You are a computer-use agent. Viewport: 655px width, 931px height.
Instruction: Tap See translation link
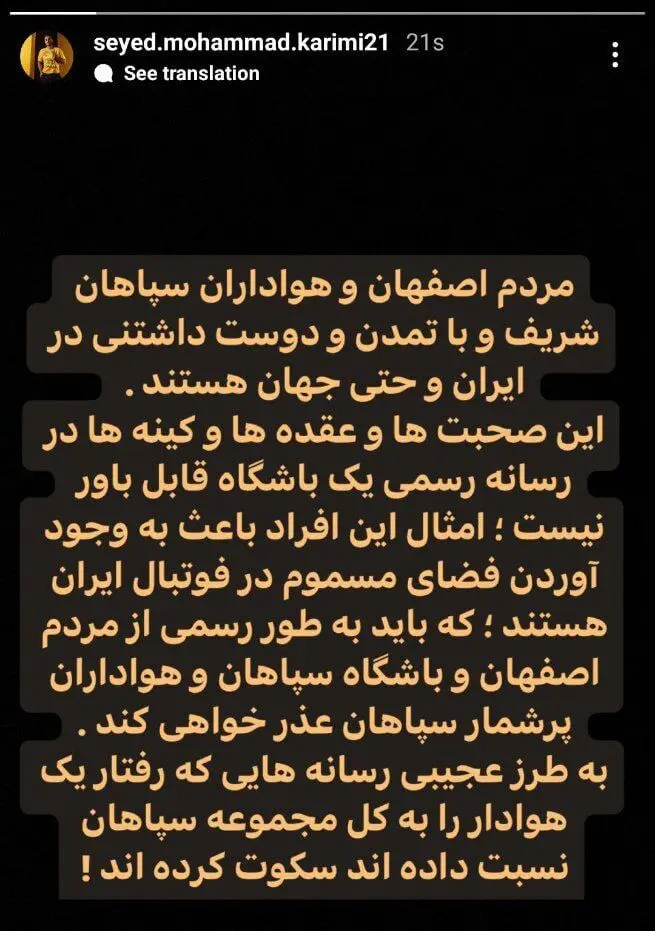click(190, 74)
